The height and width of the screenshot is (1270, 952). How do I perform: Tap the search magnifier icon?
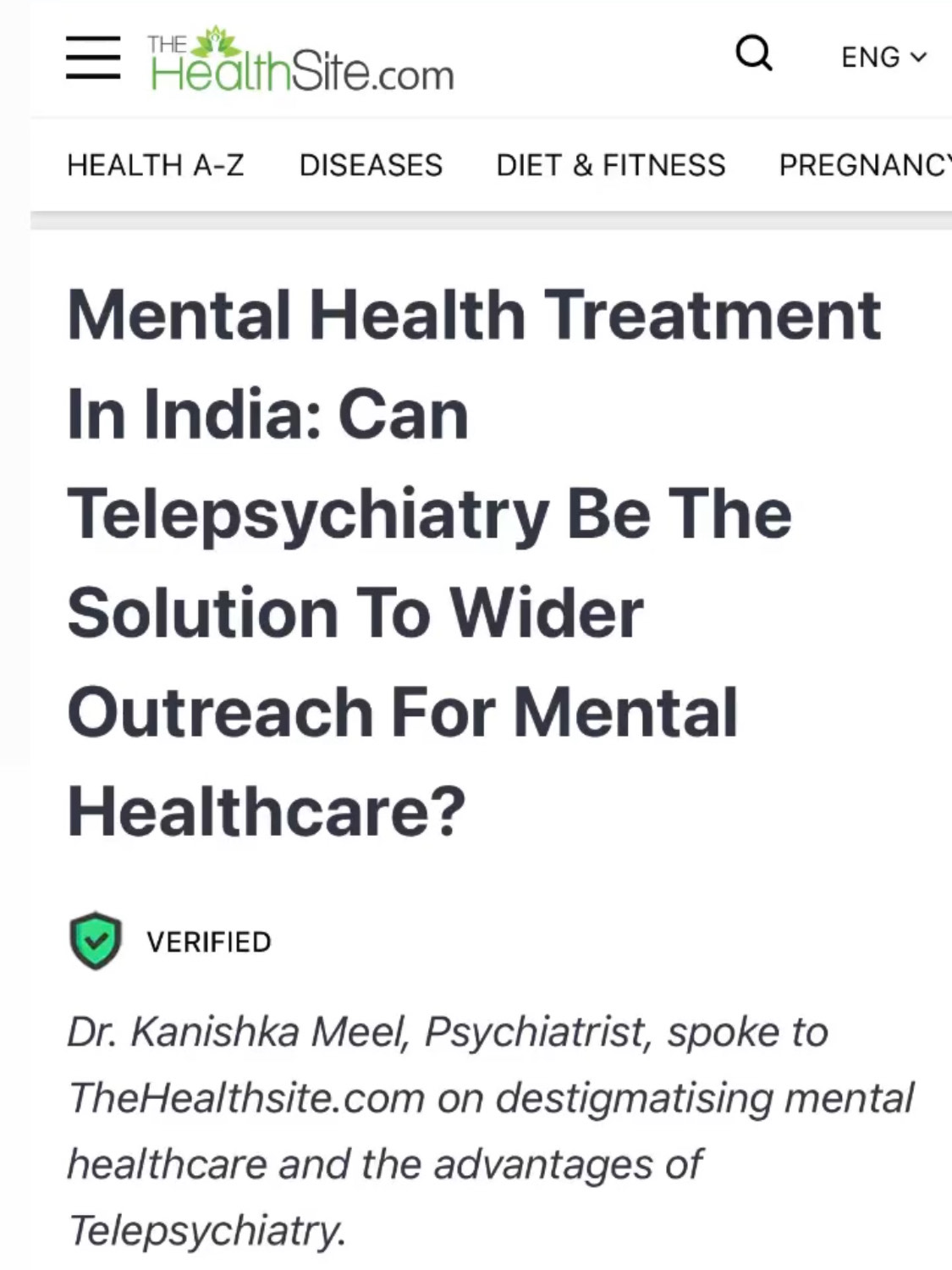click(753, 54)
